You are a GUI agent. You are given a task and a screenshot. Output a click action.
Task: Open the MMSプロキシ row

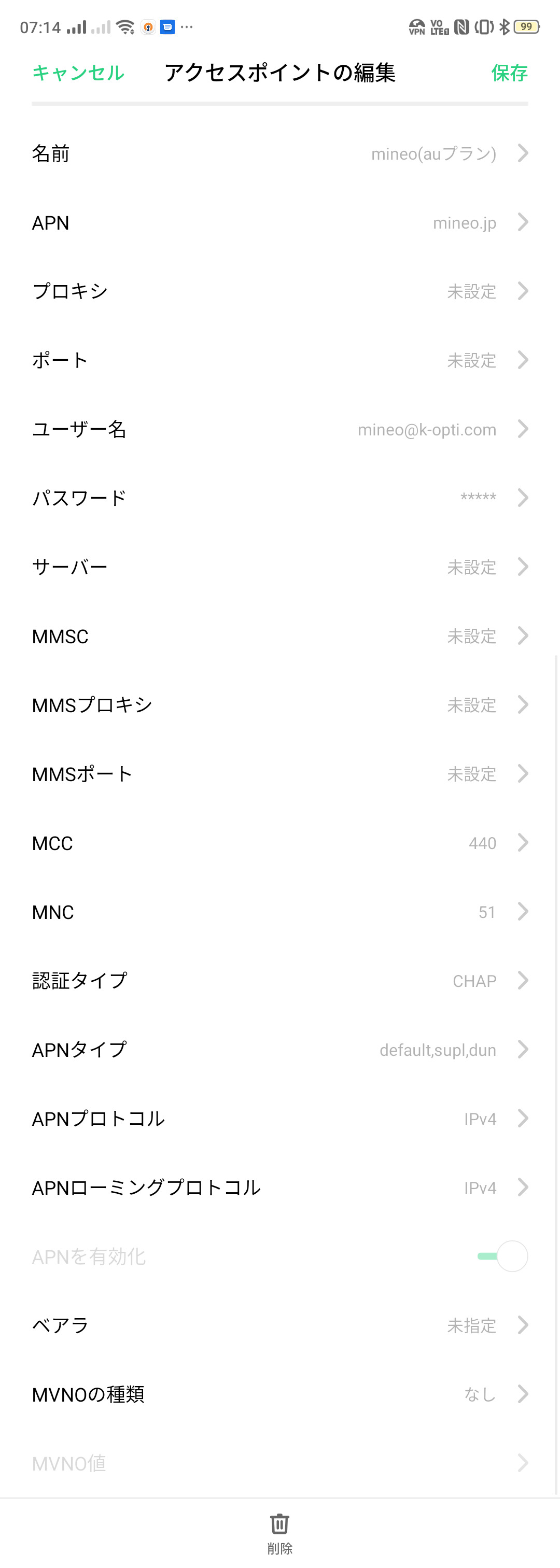(280, 705)
